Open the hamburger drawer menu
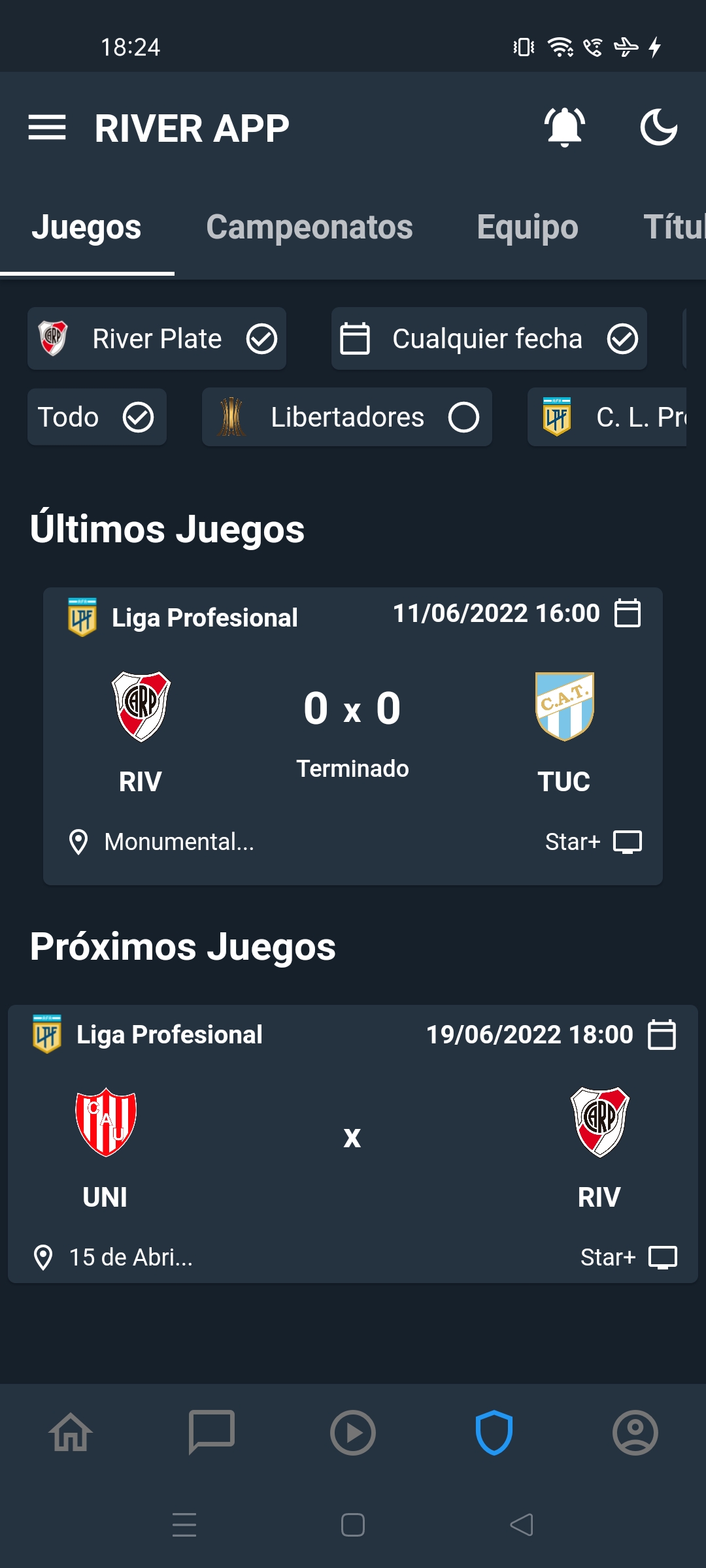 (x=47, y=127)
